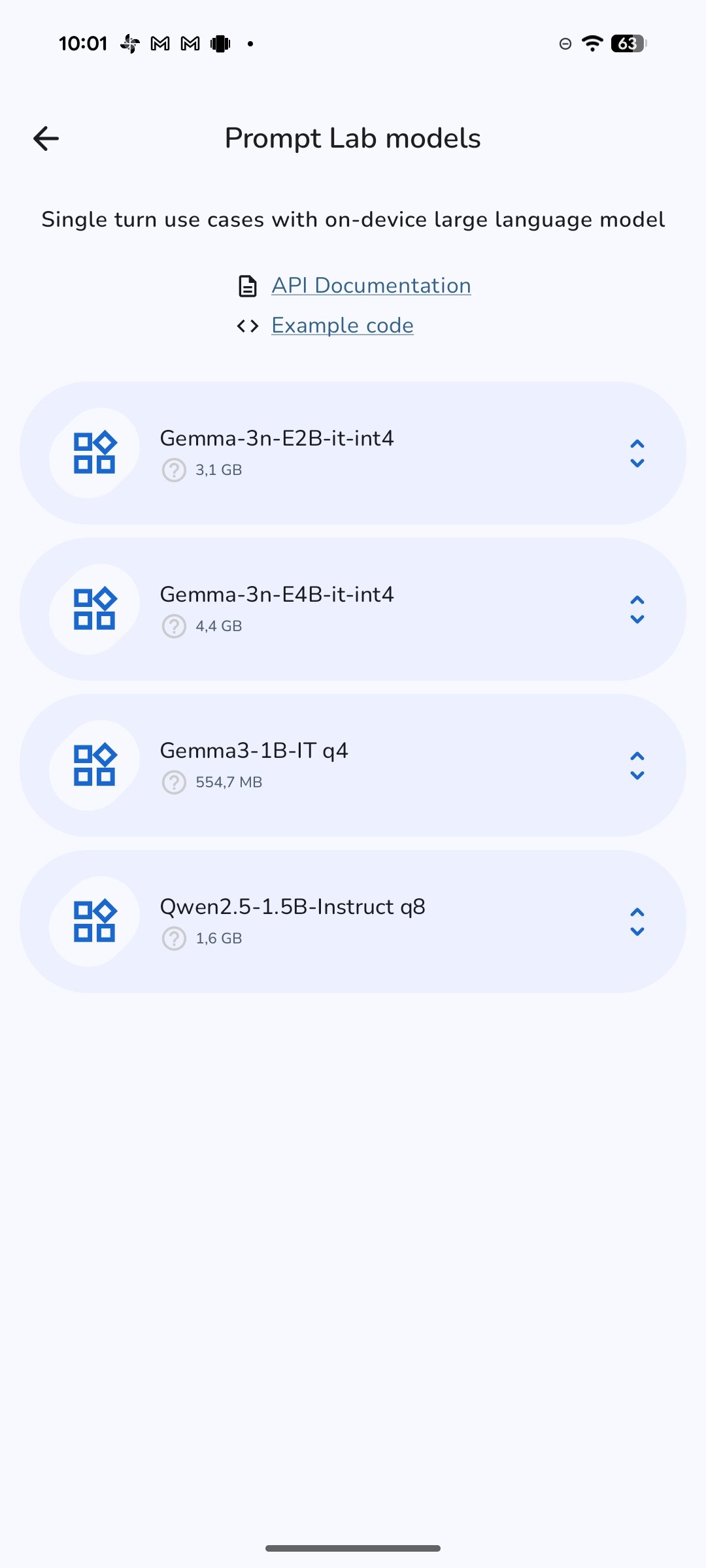This screenshot has width=706, height=1568.
Task: Open the Qwen2.5-1.5B-Instruct q8 model card
Action: 353,921
